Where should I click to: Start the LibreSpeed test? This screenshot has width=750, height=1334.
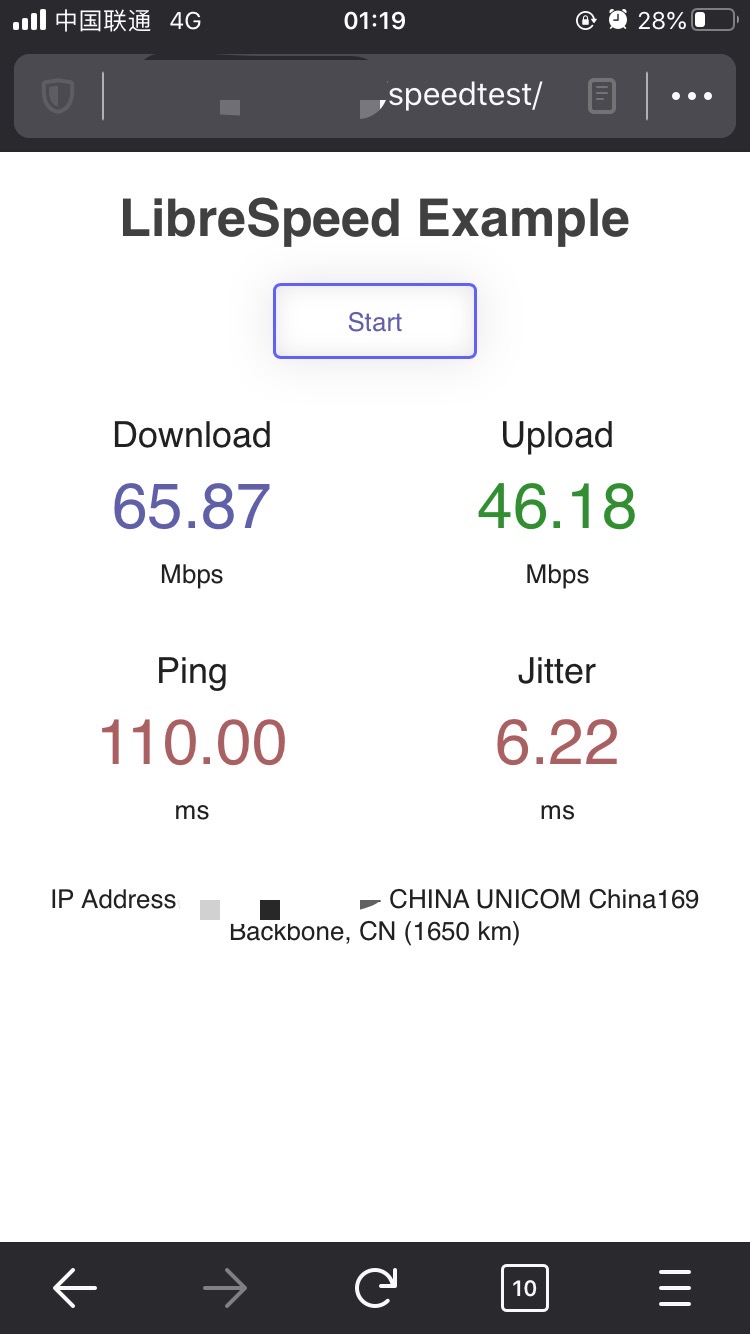pos(375,321)
